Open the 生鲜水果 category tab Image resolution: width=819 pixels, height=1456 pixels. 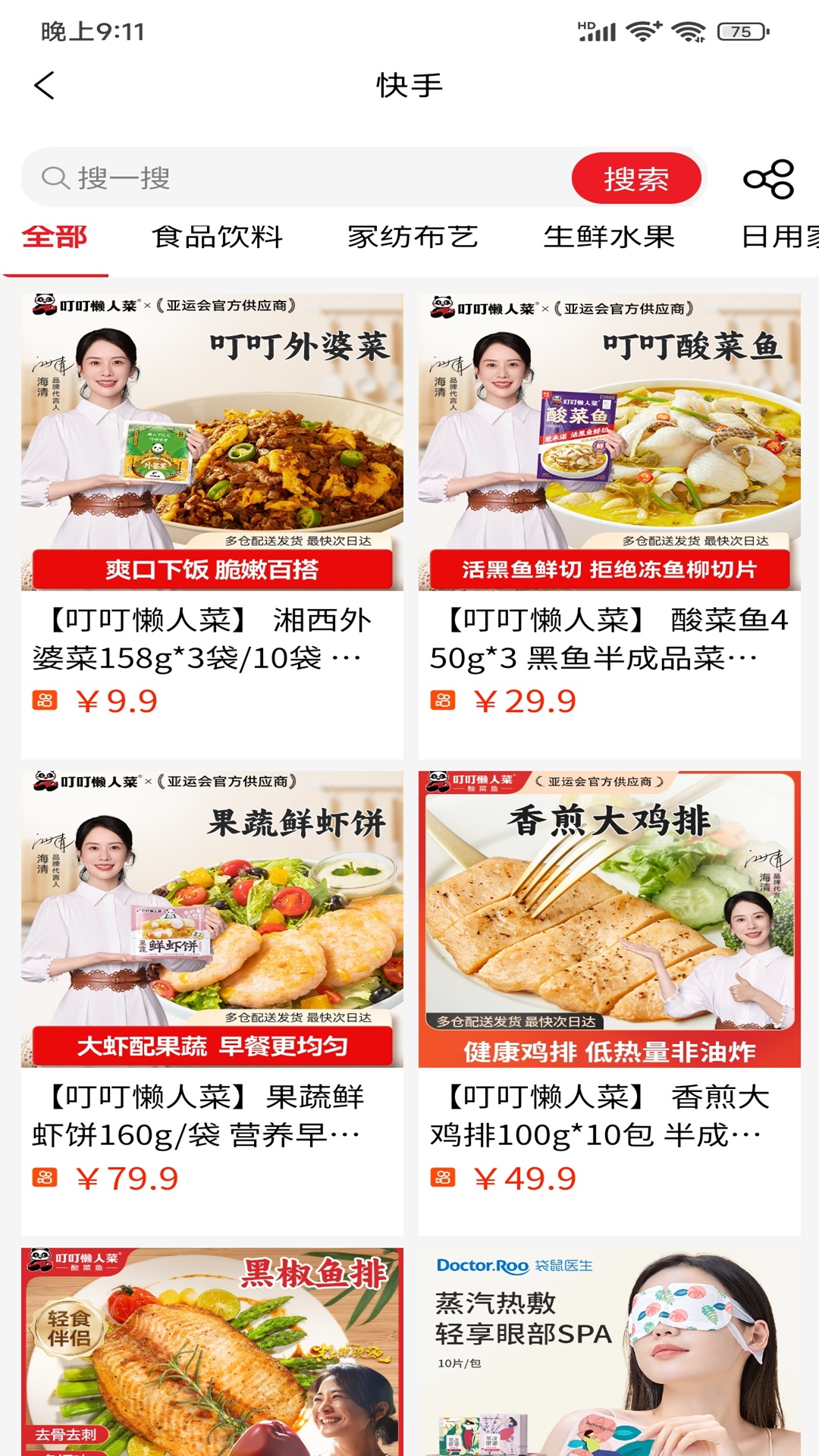pos(612,236)
